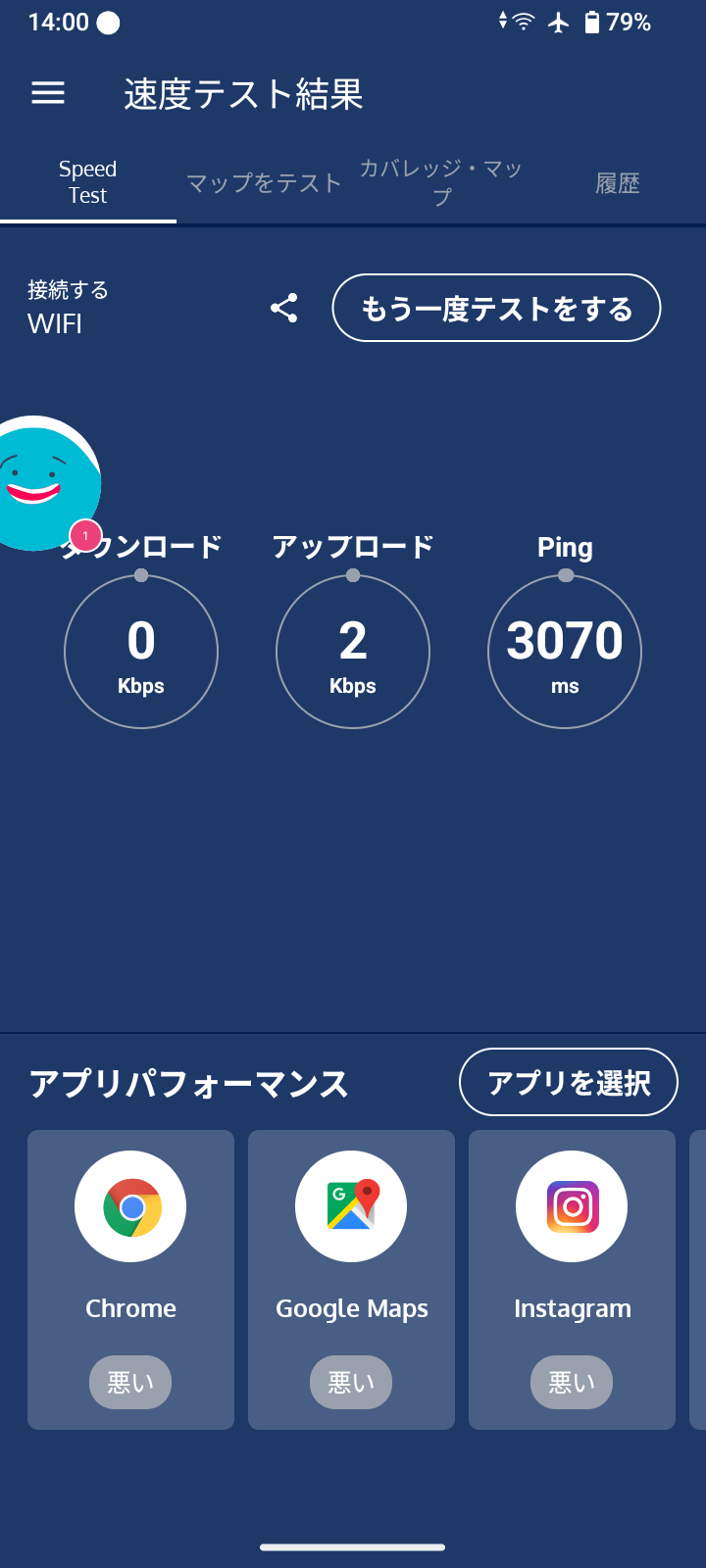Share the speed test results
This screenshot has width=706, height=1568.
284,309
